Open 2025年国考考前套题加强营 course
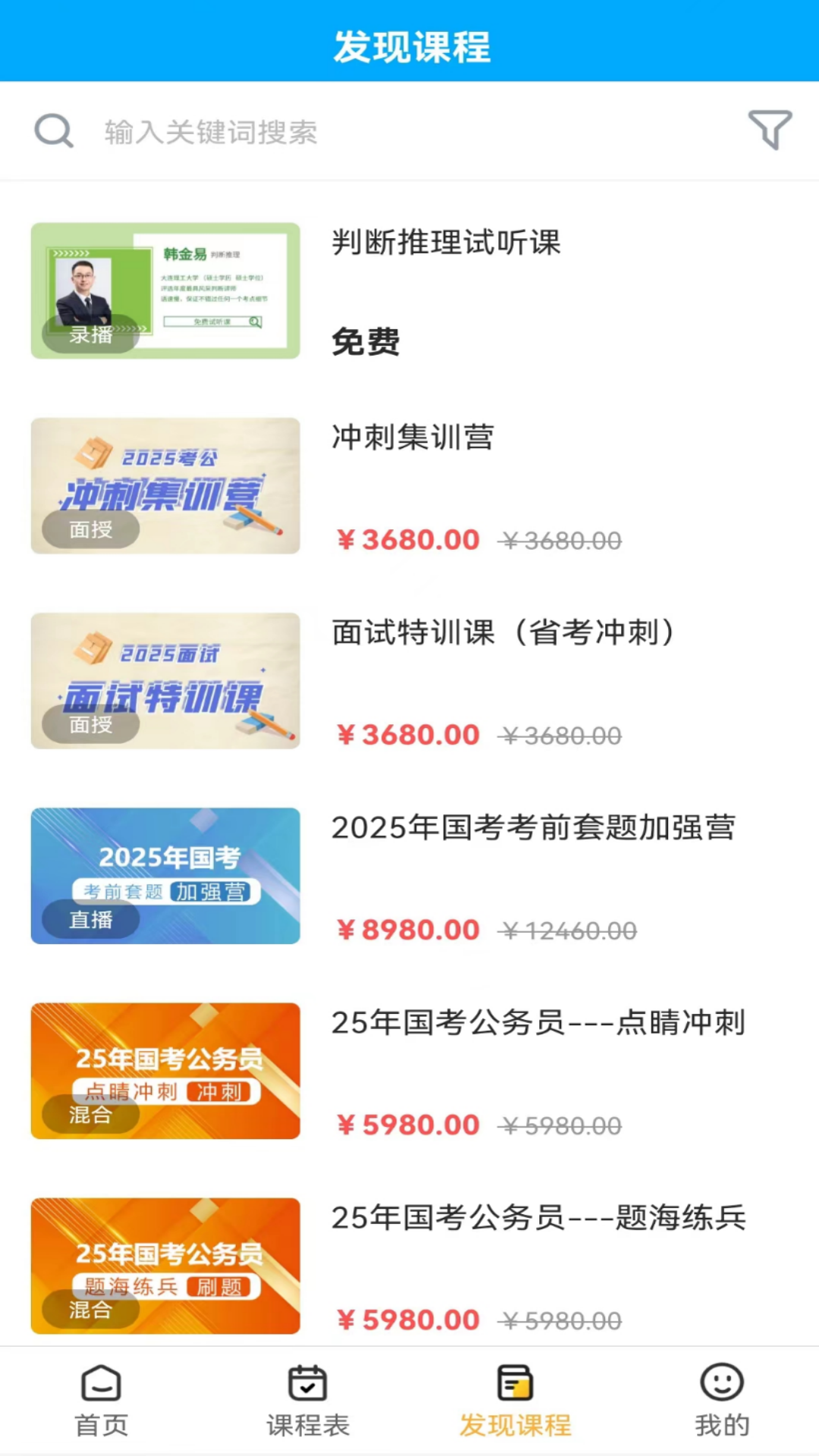 click(535, 830)
